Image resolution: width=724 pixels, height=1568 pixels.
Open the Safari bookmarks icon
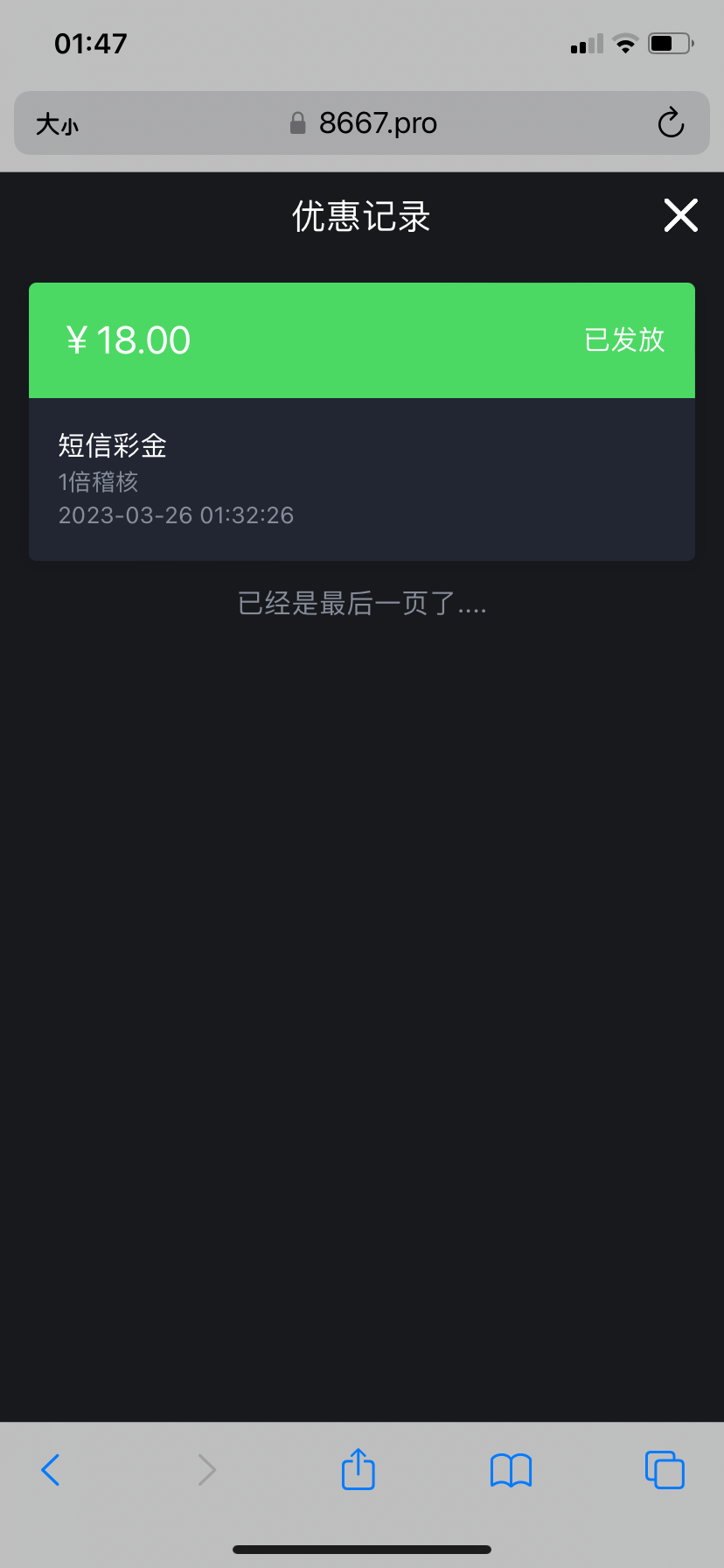click(x=511, y=1469)
